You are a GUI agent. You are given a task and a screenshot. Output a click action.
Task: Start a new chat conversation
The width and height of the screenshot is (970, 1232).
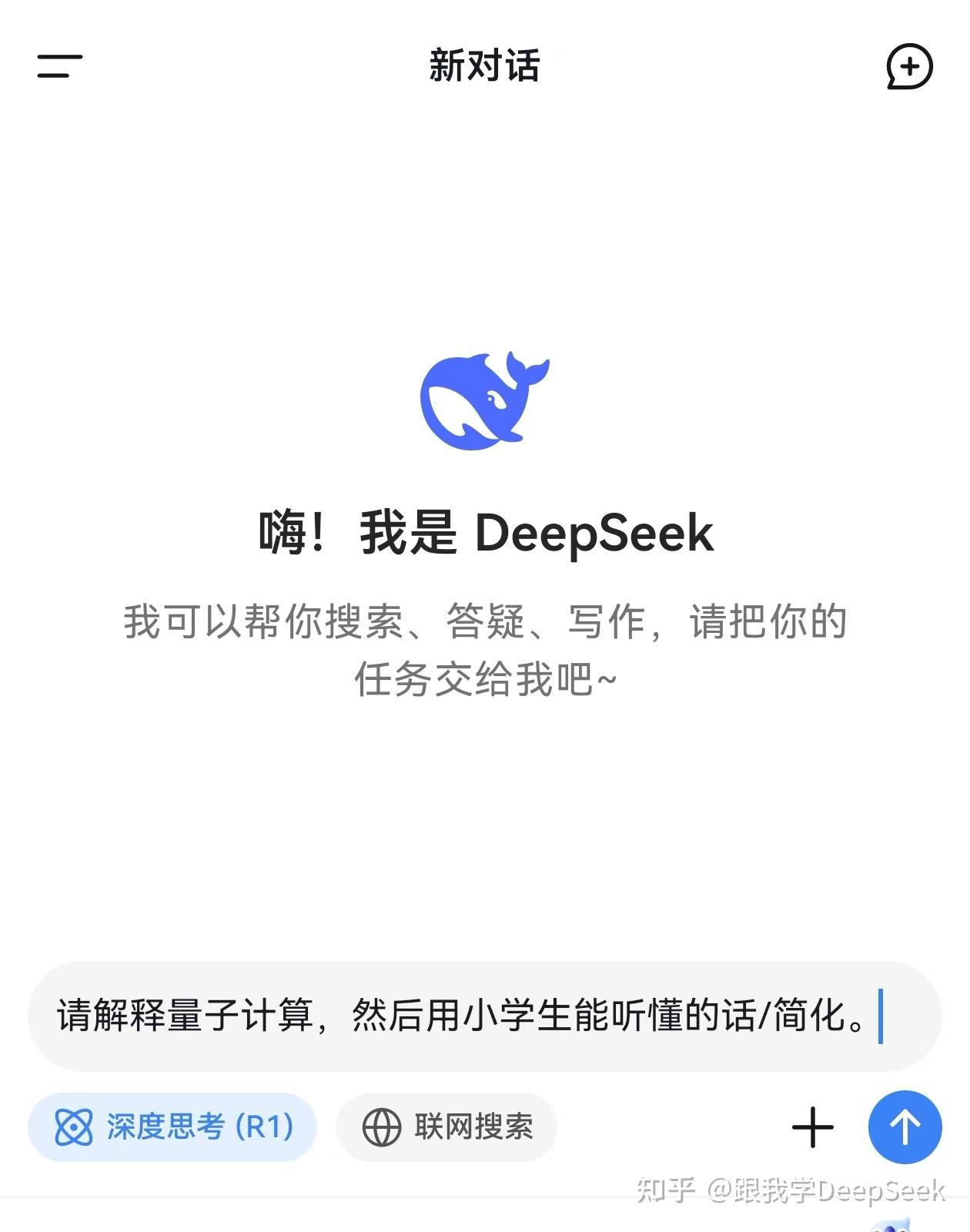(x=909, y=66)
